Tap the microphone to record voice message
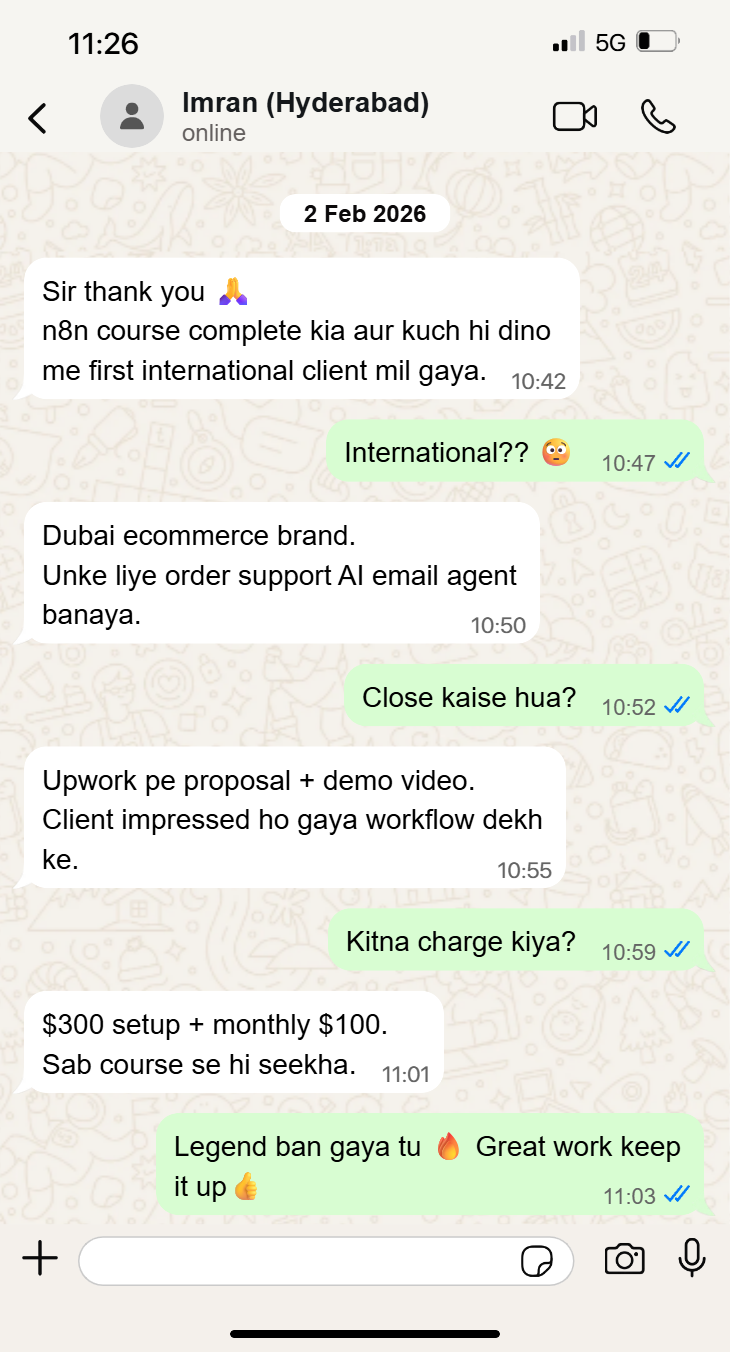Viewport: 730px width, 1352px height. (x=691, y=1259)
